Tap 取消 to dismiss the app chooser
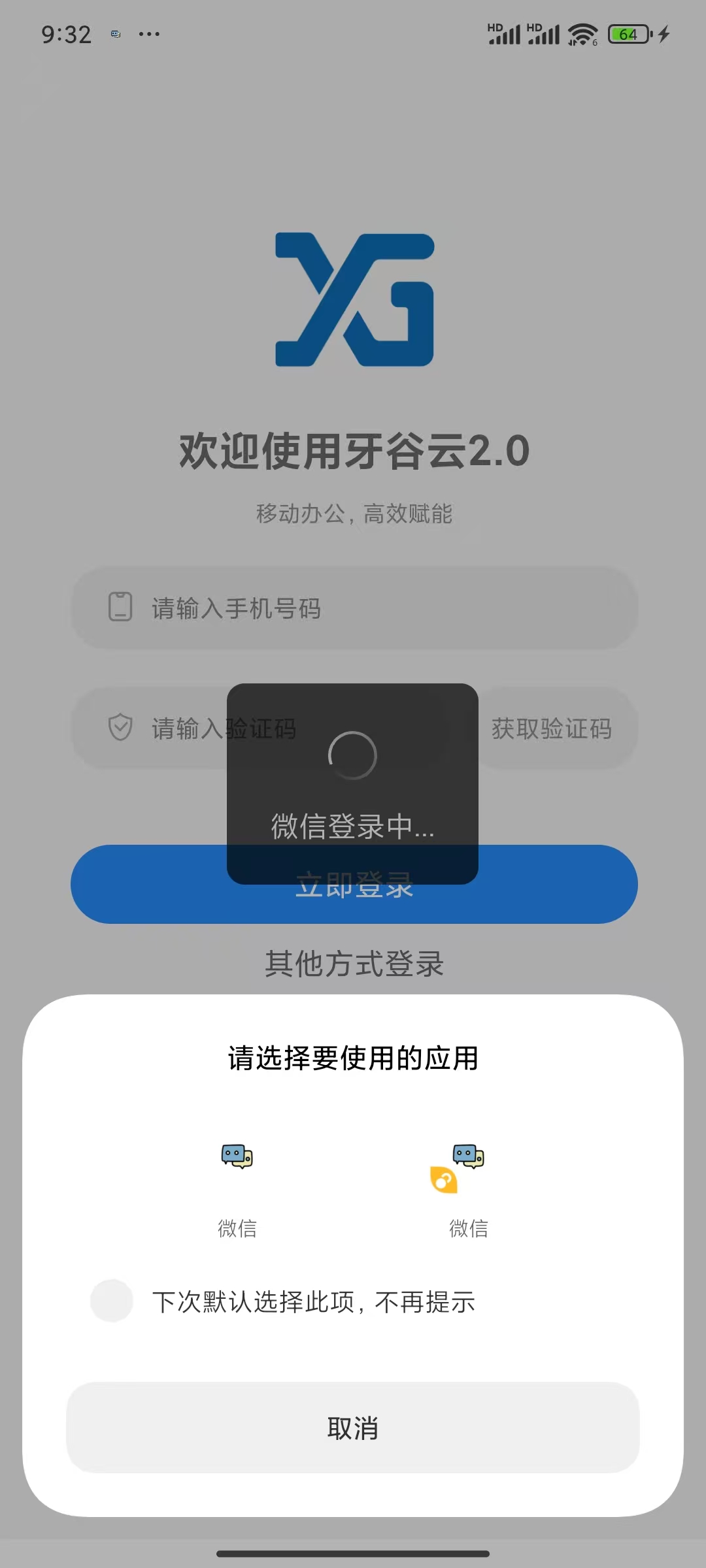Screen dimensions: 706x1568 [x=353, y=1428]
